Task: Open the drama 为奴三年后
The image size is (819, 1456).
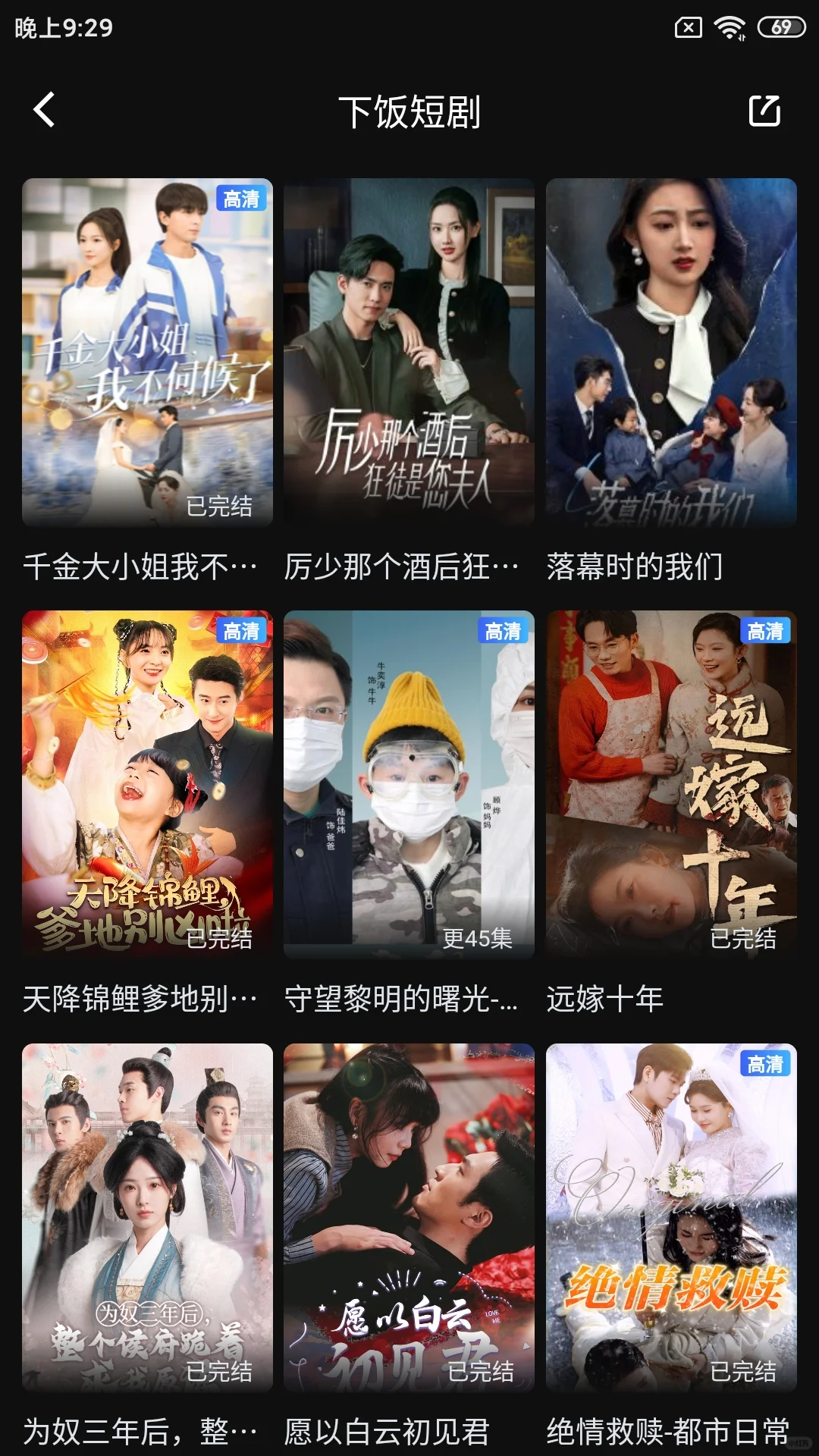Action: click(147, 1217)
